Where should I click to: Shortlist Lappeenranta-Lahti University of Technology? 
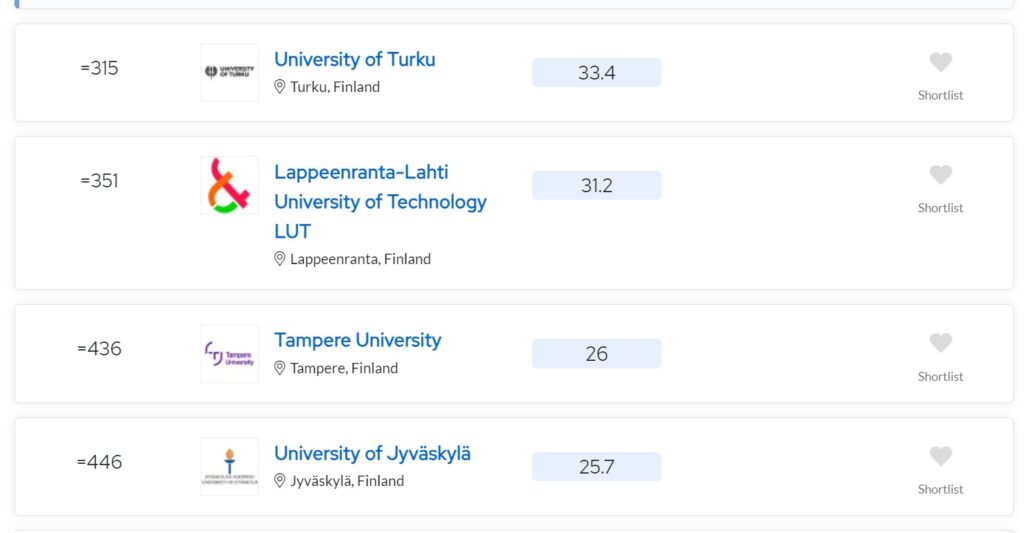[x=940, y=176]
